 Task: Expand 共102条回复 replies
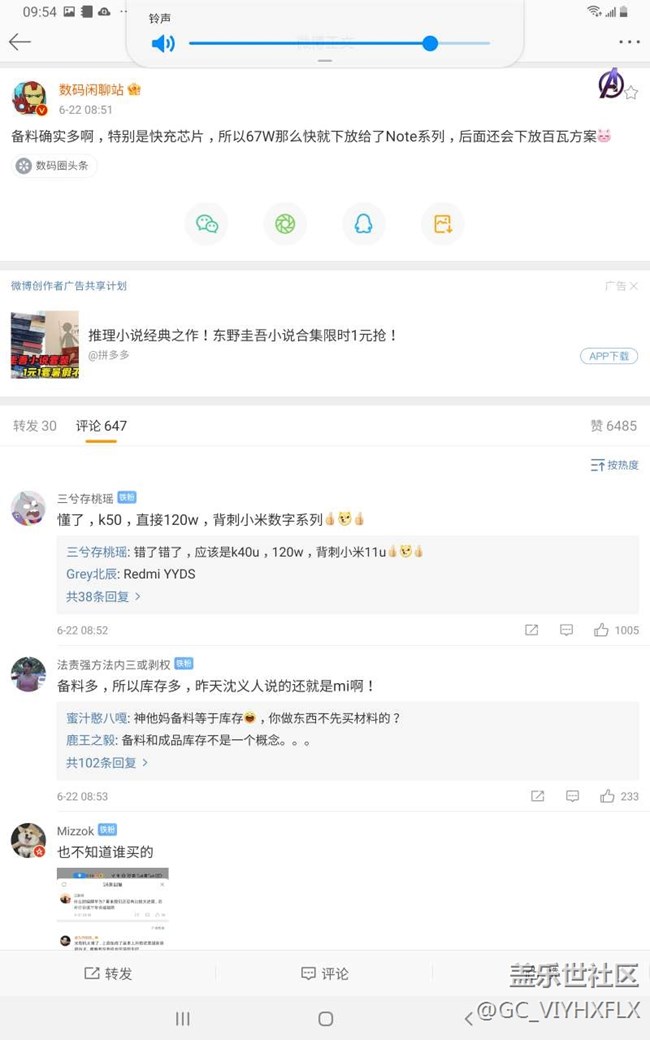(107, 762)
